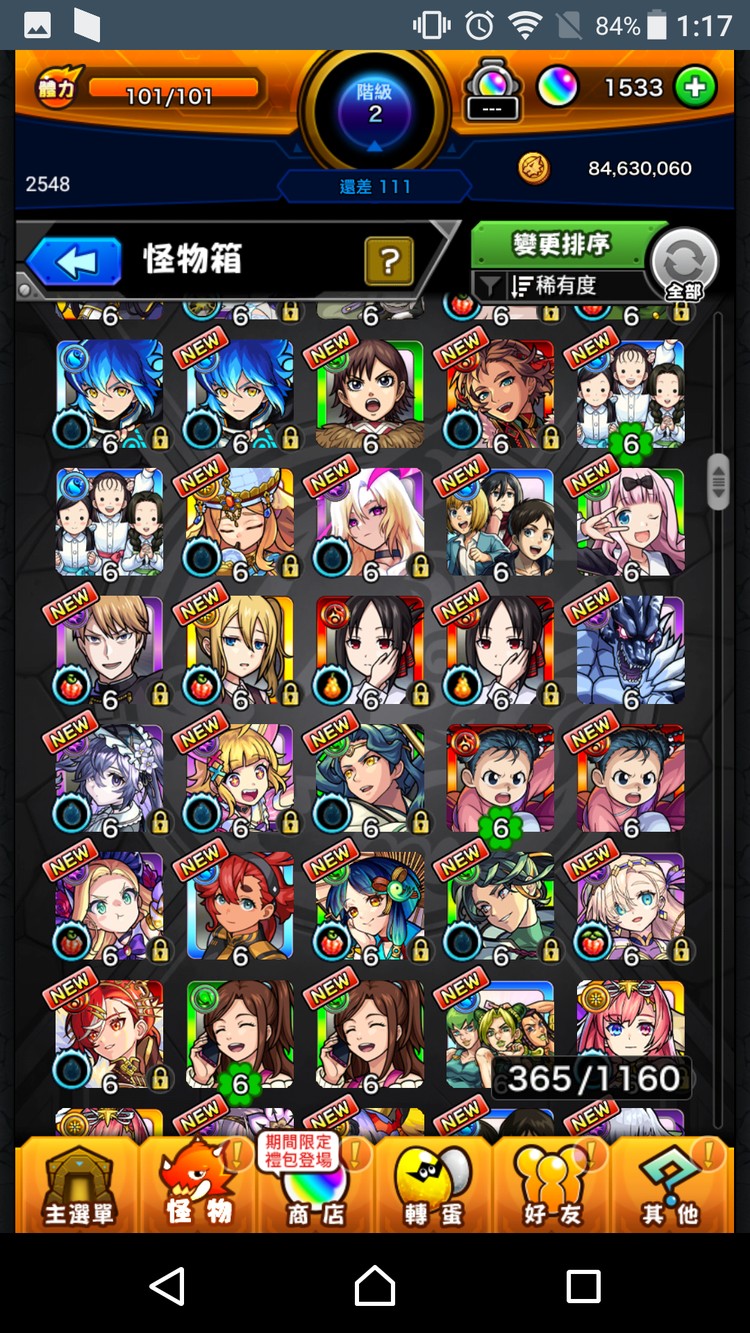Tap the phone navigation back button
Viewport: 750px width, 1333px height.
point(167,1285)
